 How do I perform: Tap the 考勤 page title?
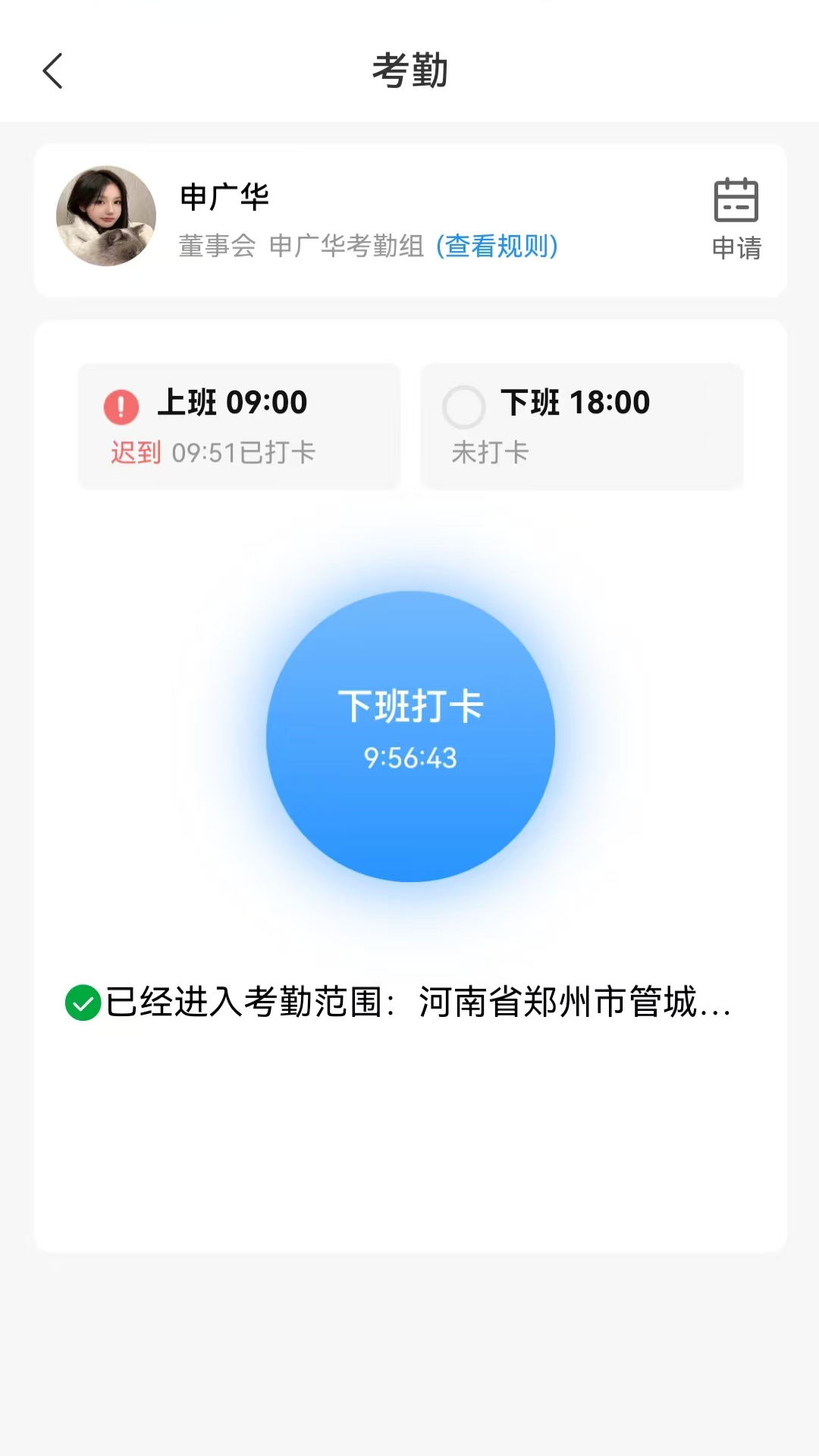[x=409, y=70]
